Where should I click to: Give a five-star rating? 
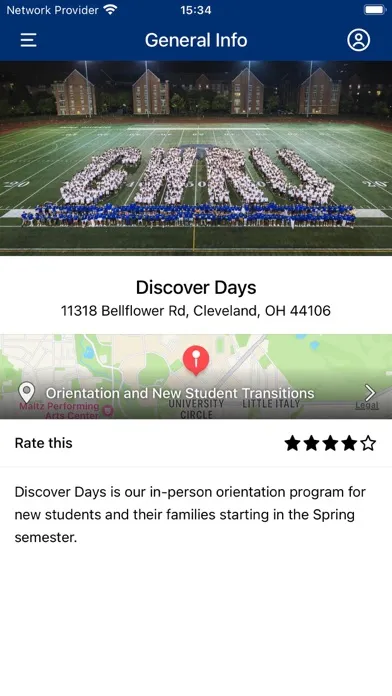tap(368, 443)
